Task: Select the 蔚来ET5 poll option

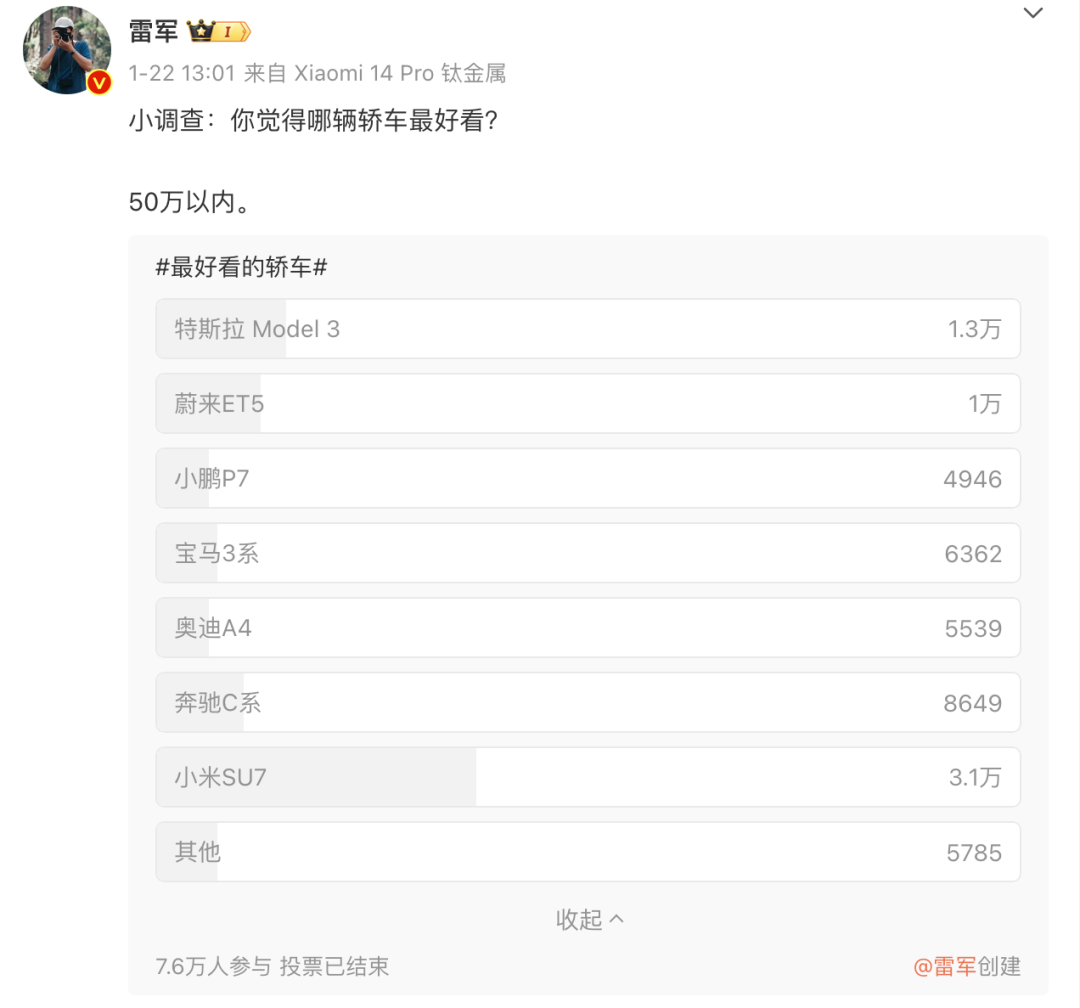Action: point(588,404)
